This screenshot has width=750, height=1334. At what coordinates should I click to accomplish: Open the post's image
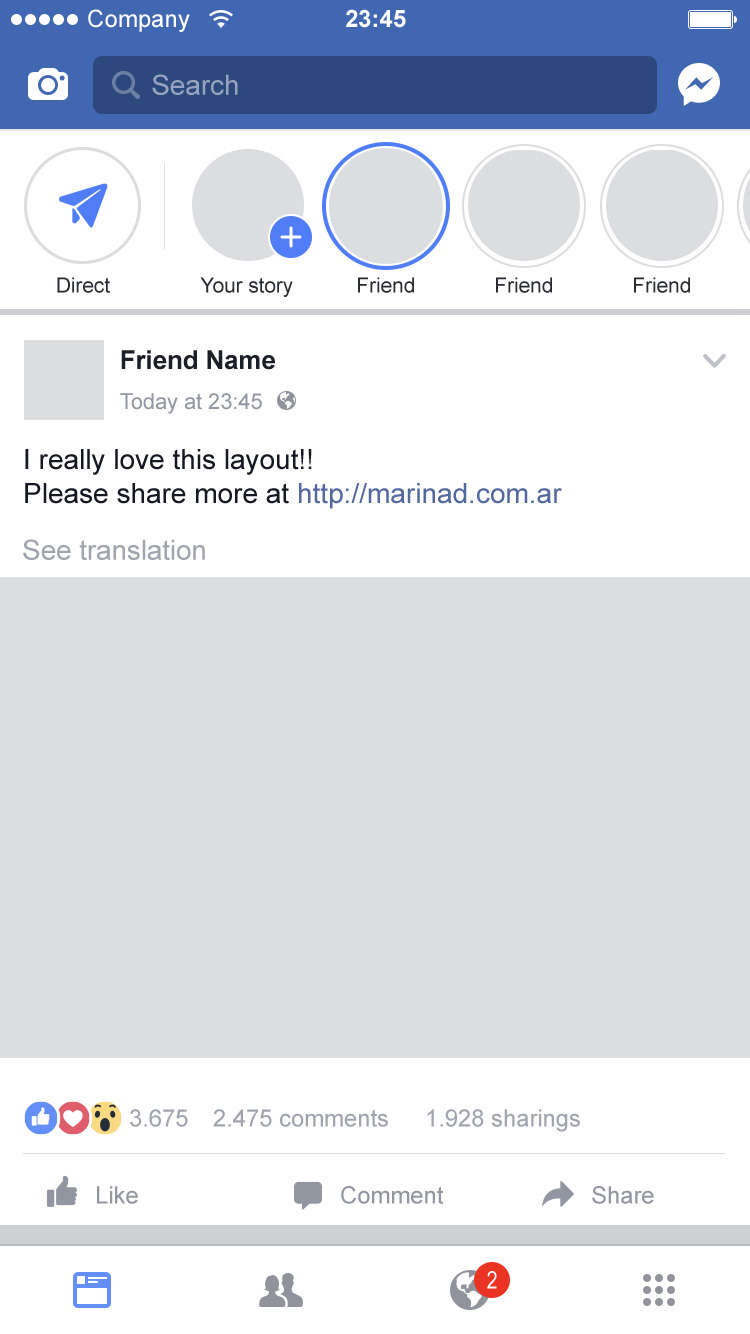click(375, 817)
